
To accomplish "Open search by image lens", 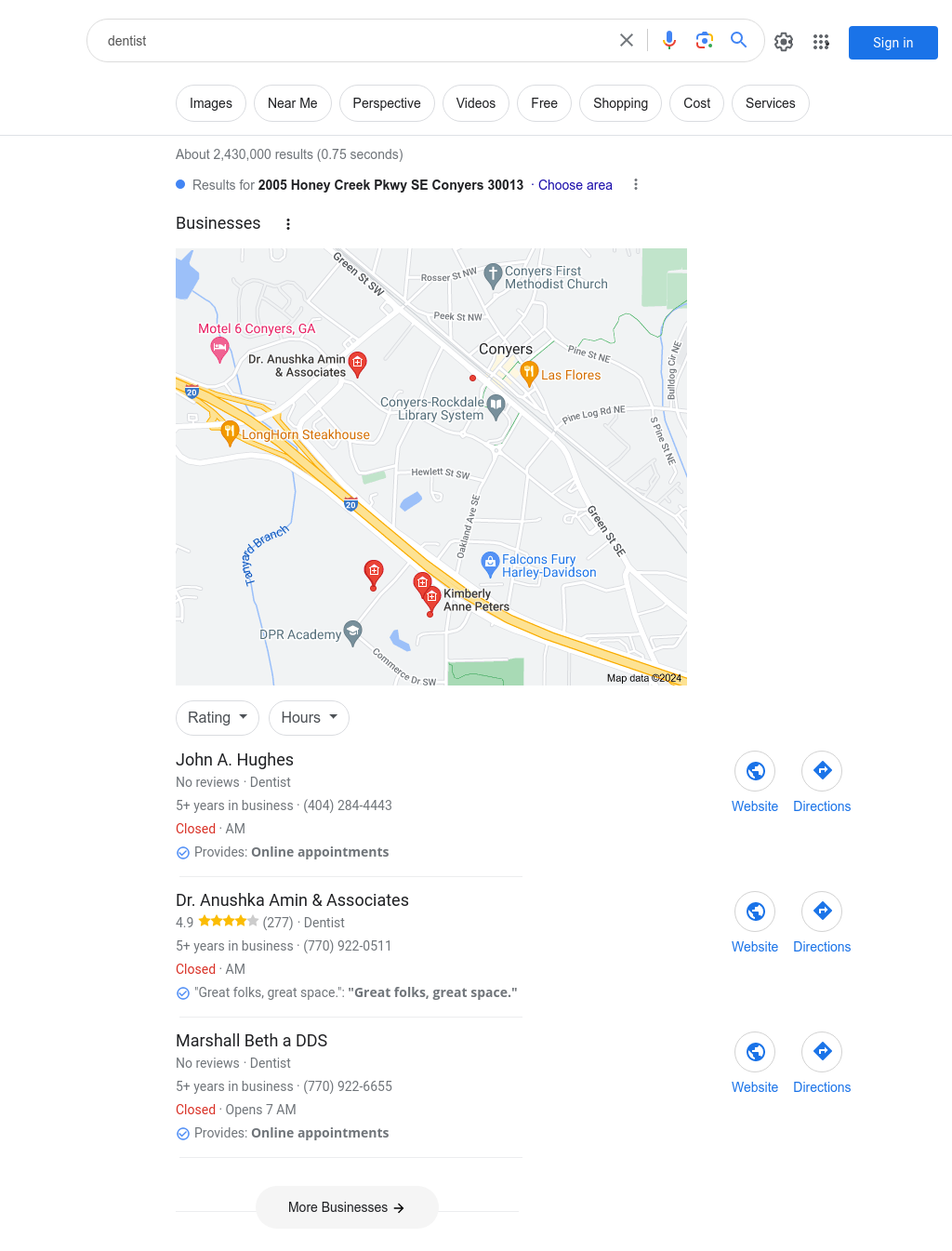I will [705, 41].
